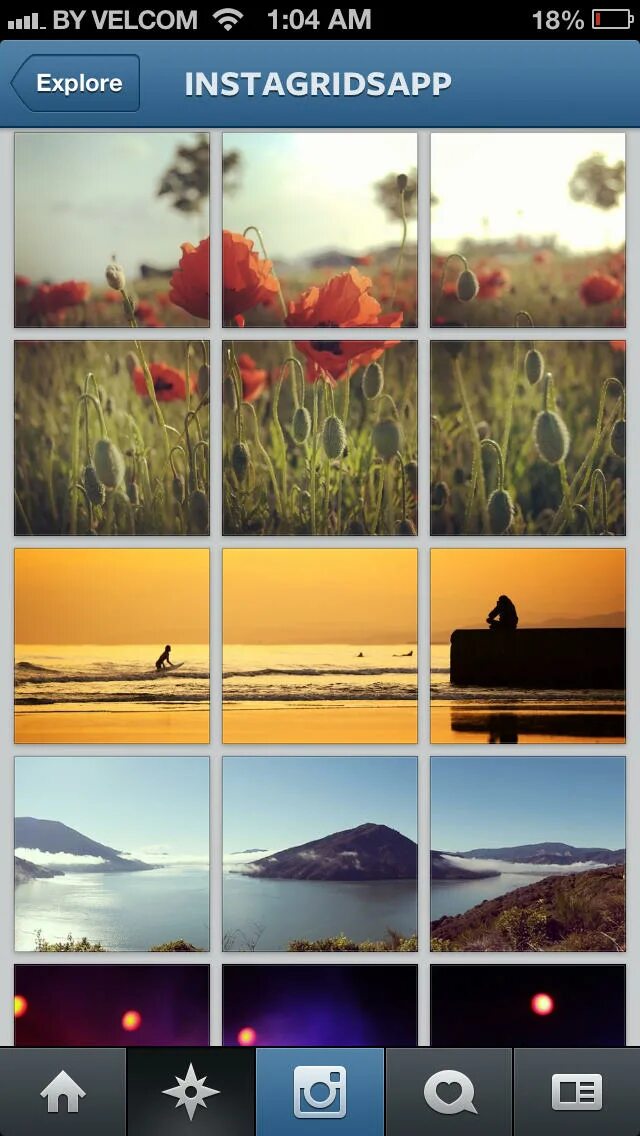Screen dimensions: 640x1136
Task: Open the poppy buds close-up photo
Action: (528, 438)
